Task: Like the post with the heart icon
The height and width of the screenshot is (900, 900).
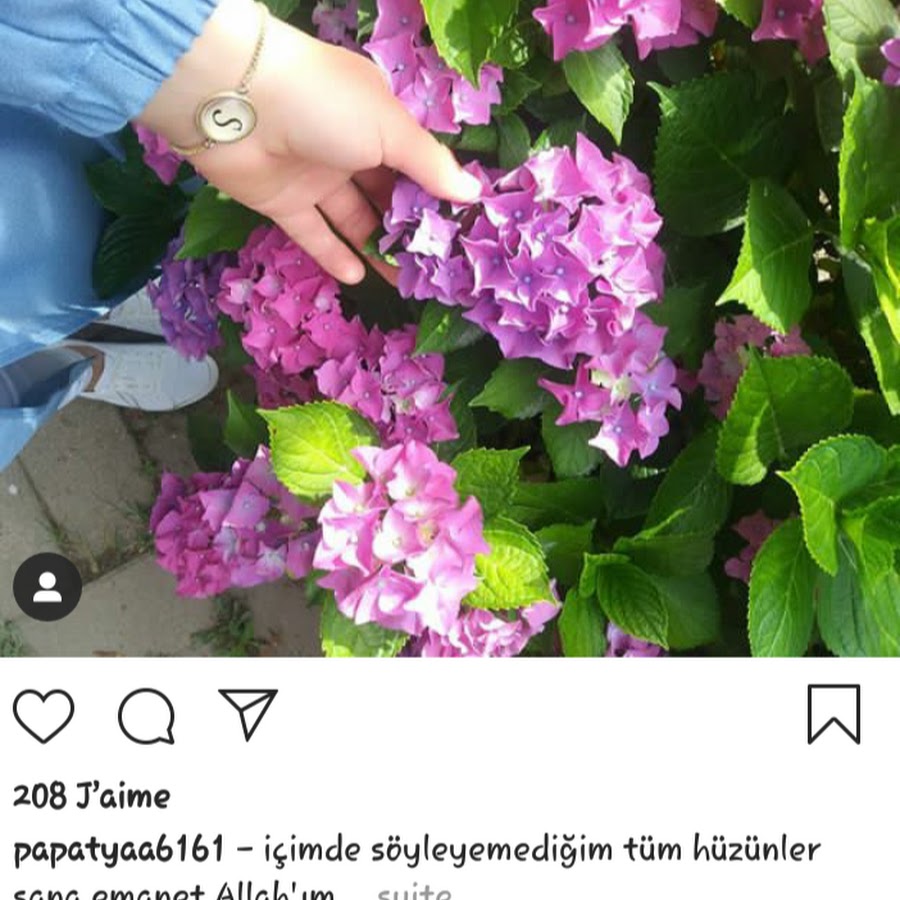Action: 43,715
